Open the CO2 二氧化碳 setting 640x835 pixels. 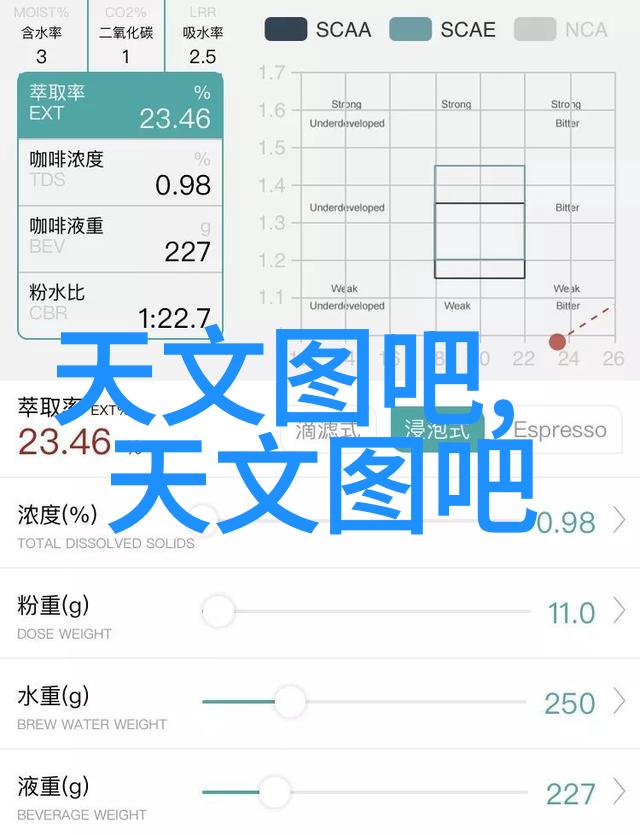pyautogui.click(x=126, y=34)
